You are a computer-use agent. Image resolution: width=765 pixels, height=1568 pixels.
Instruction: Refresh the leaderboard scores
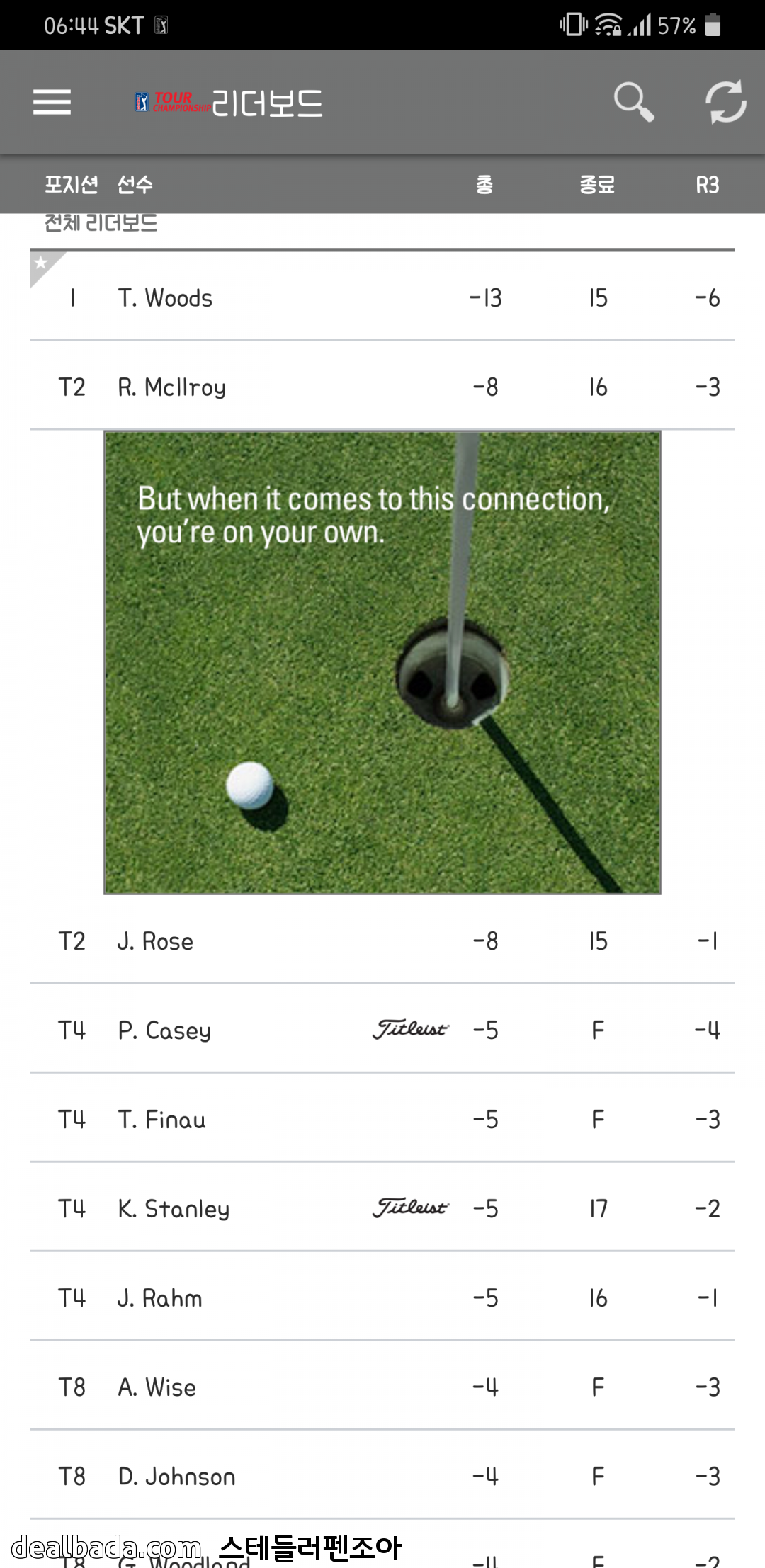(726, 102)
